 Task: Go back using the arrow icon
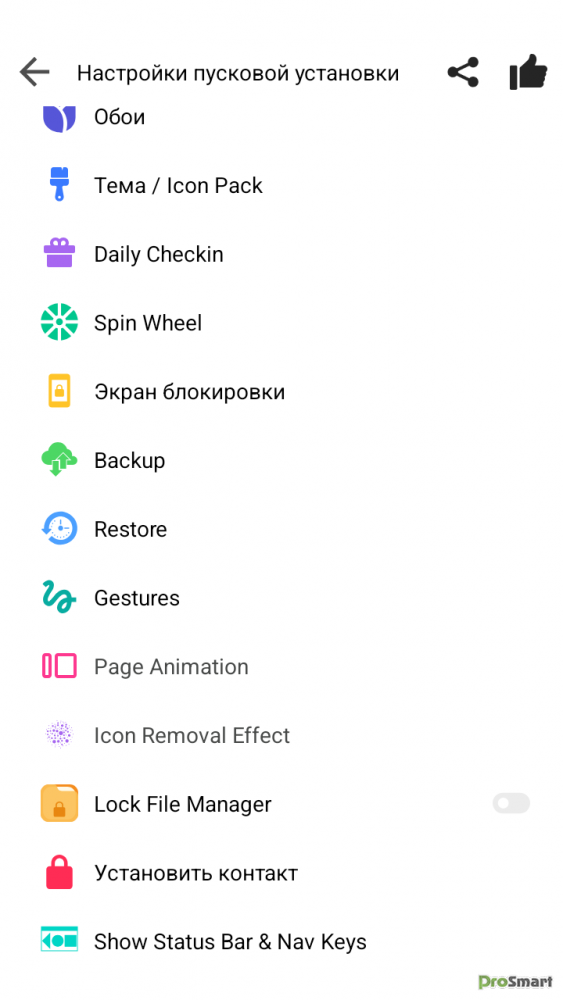[34, 73]
